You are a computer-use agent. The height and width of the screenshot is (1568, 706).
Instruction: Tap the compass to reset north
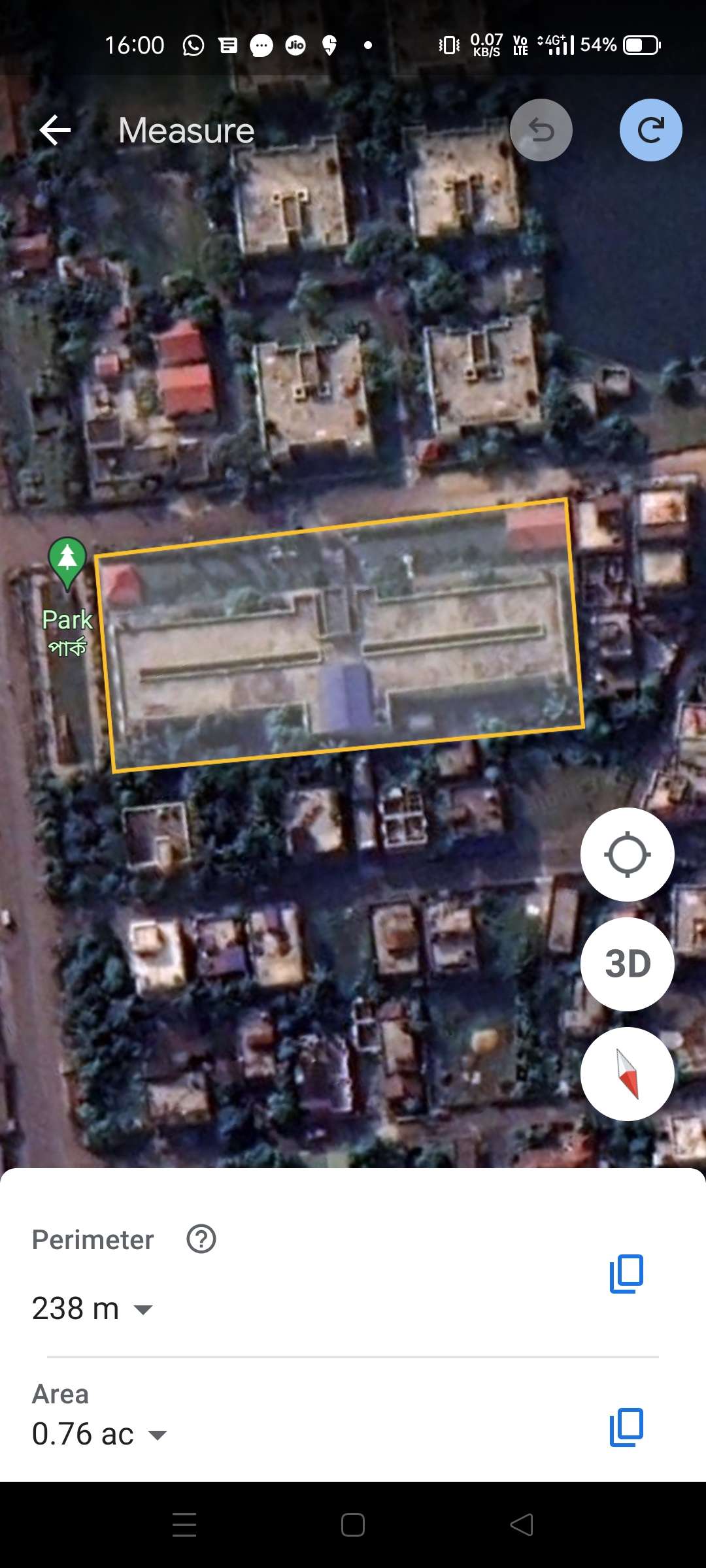(x=628, y=1074)
